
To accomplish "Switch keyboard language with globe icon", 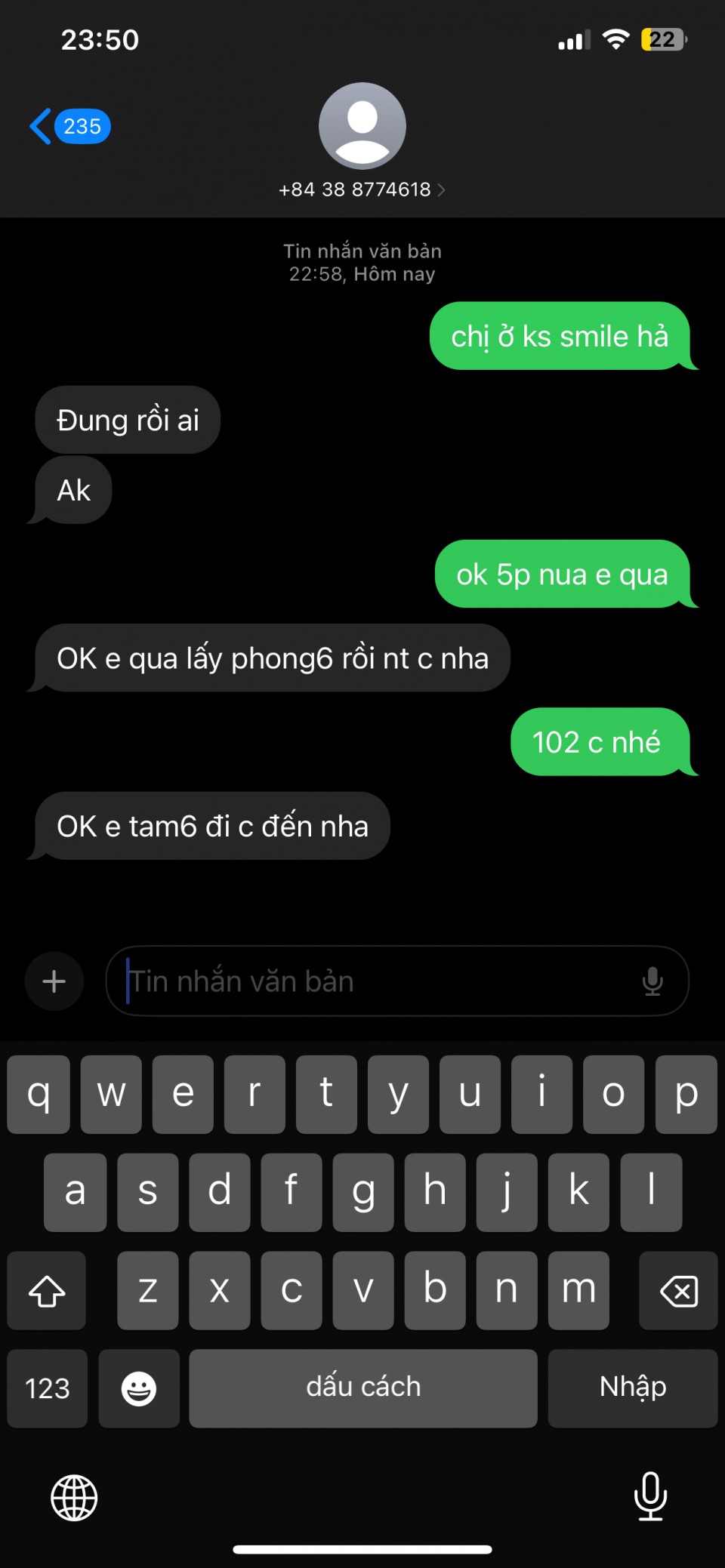I will [74, 1498].
